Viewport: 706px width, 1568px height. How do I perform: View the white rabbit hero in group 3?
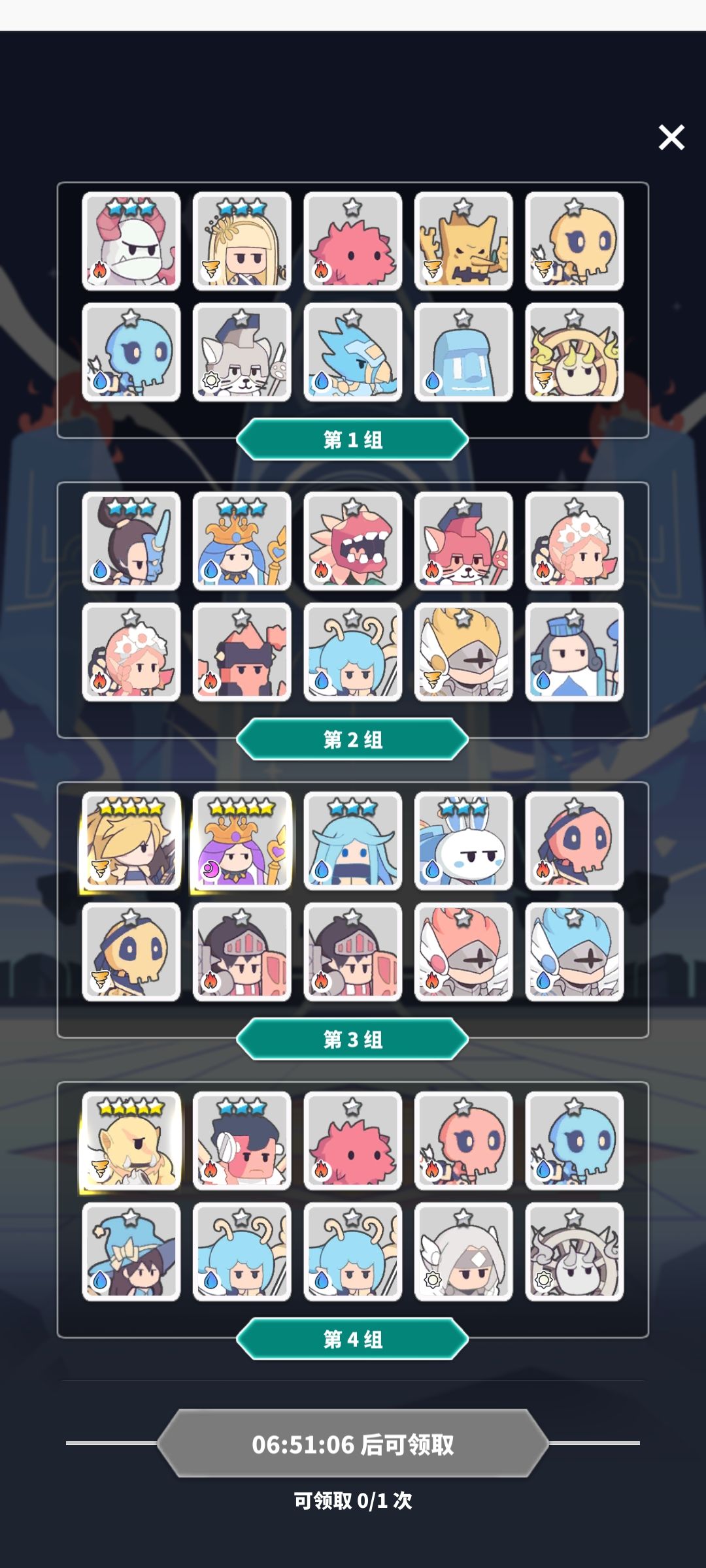463,841
